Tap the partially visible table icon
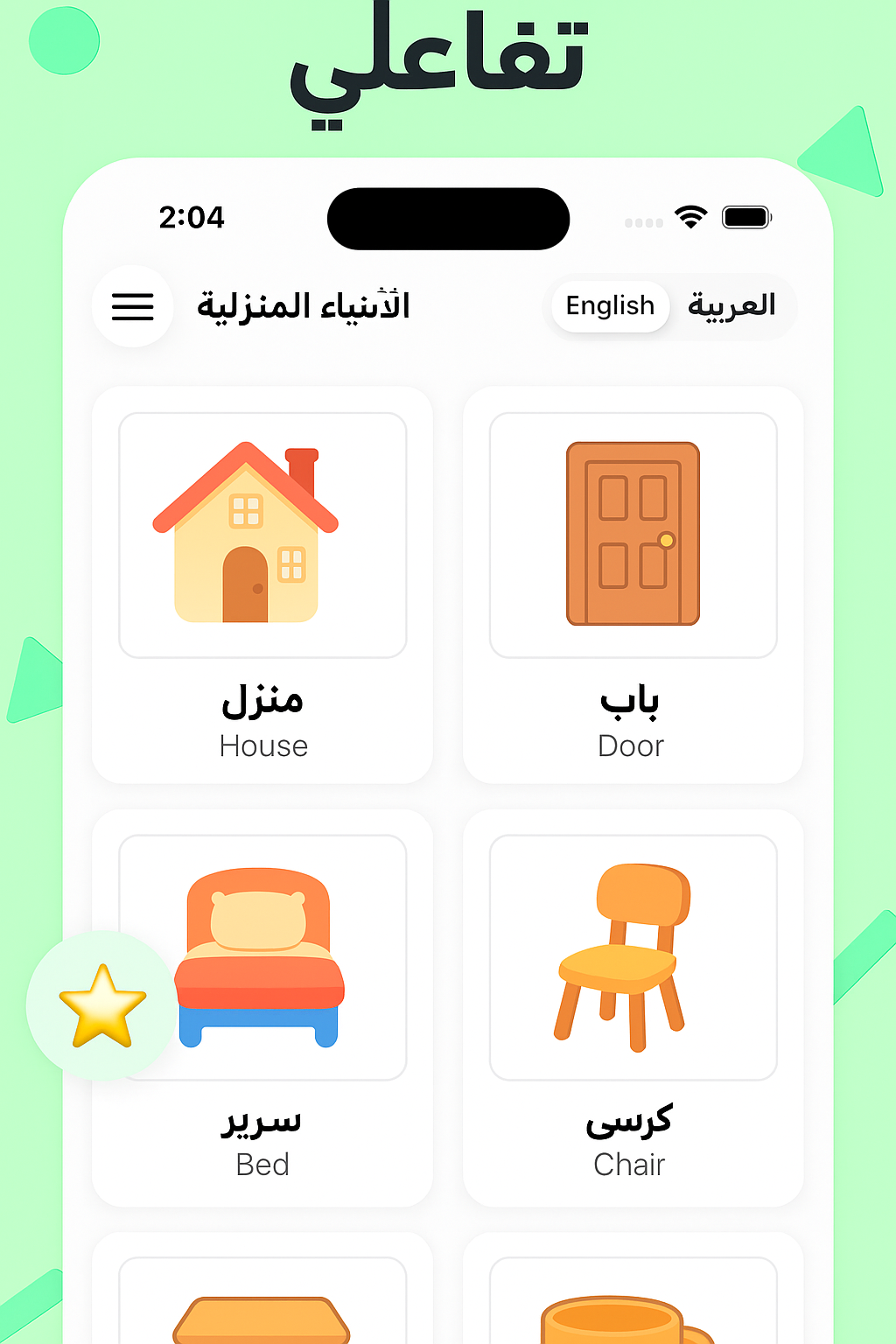Screen dimensions: 896x1344 [x=262, y=1312]
